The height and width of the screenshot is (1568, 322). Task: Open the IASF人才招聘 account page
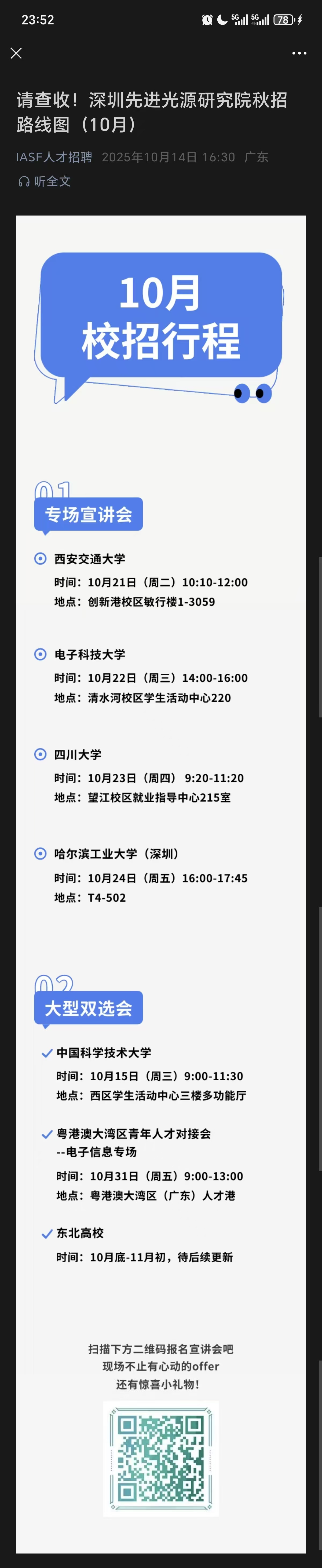click(x=54, y=157)
